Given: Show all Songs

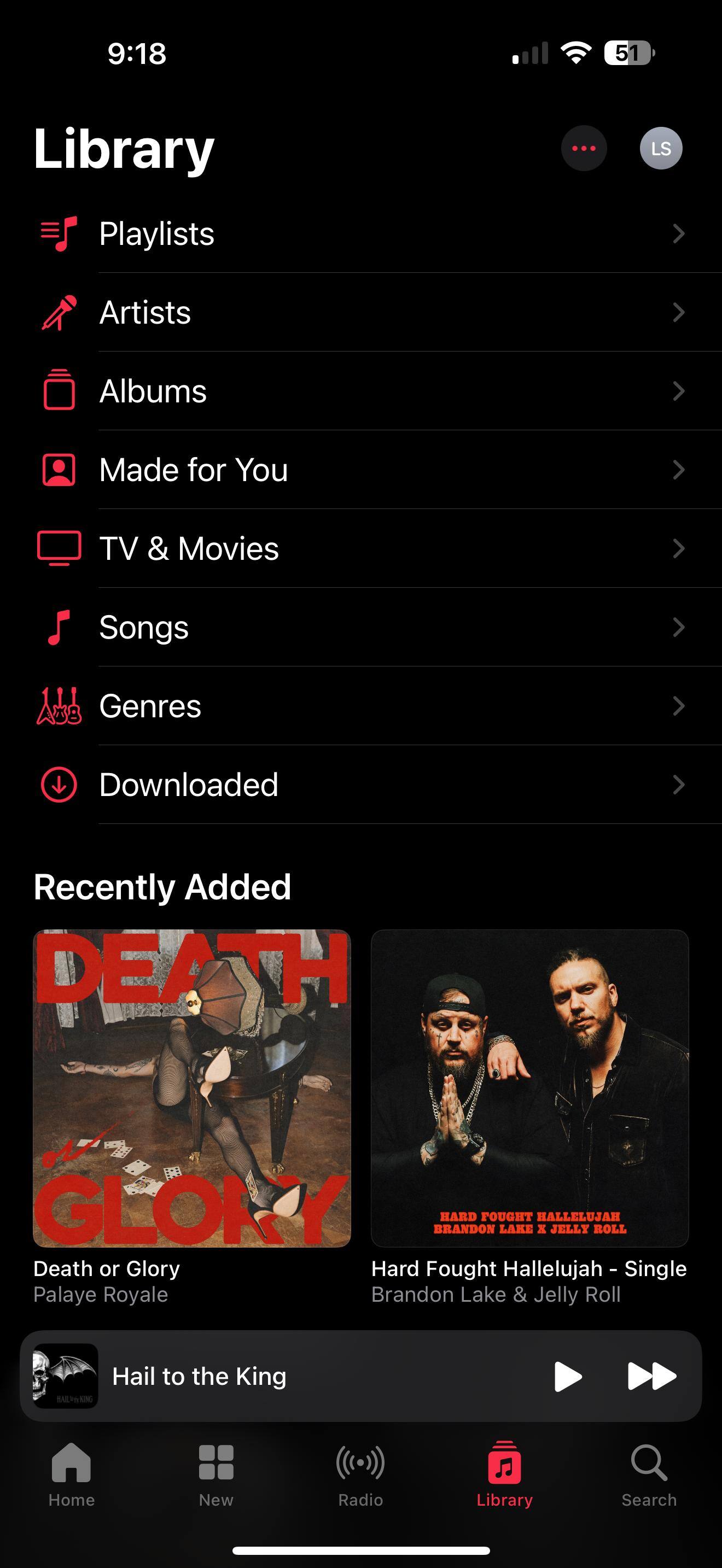Looking at the screenshot, I should point(361,627).
